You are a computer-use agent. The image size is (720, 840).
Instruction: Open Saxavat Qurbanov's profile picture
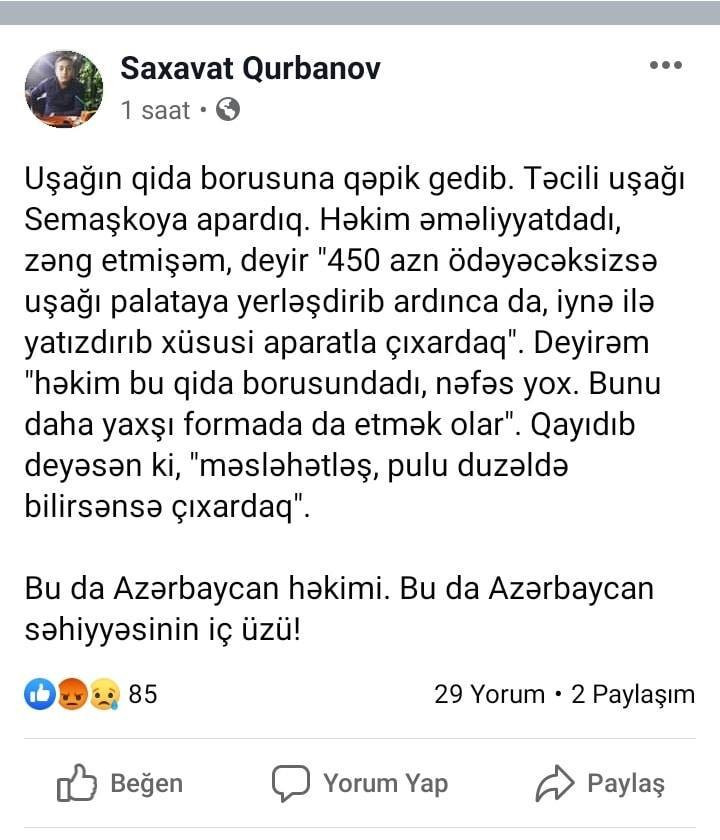[x=64, y=89]
